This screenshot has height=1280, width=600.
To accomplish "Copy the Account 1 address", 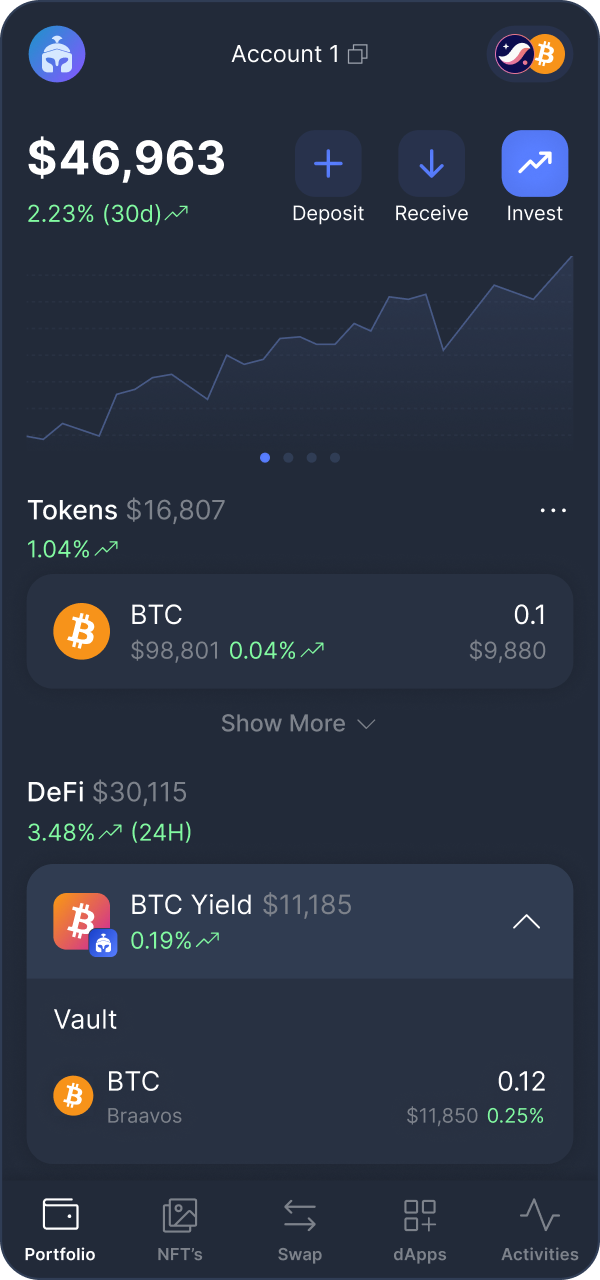I will [358, 55].
